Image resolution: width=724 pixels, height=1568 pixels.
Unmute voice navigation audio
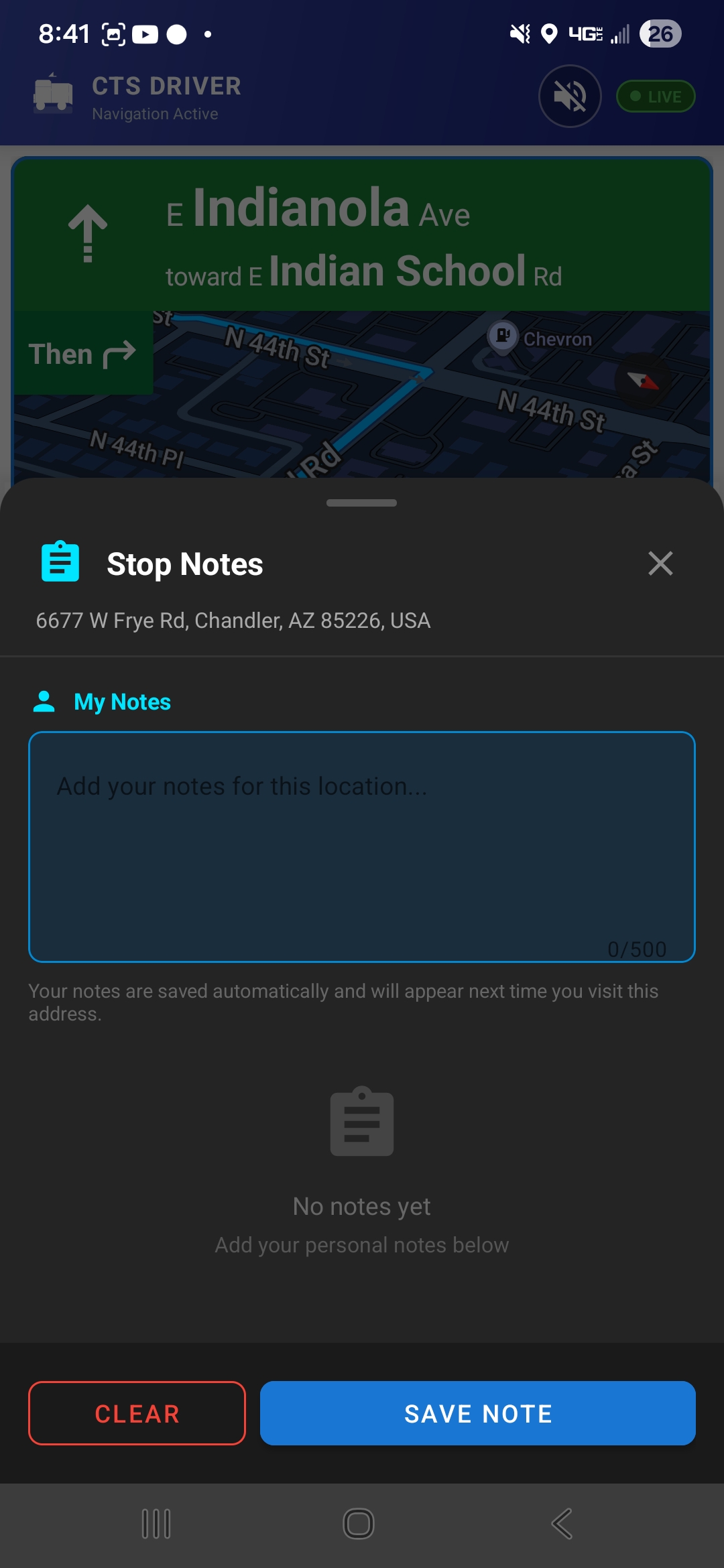tap(568, 96)
